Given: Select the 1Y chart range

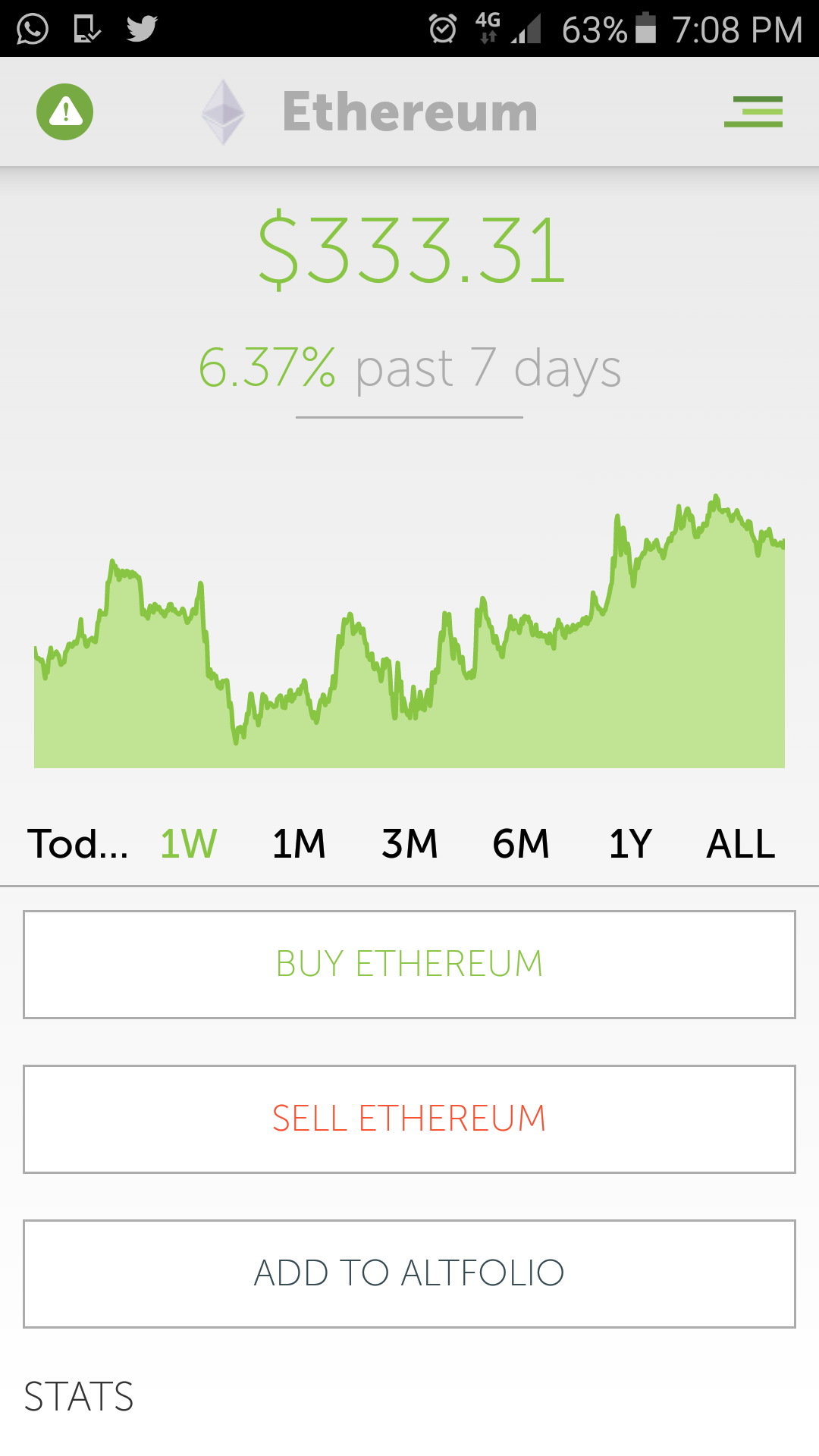Looking at the screenshot, I should [x=630, y=844].
